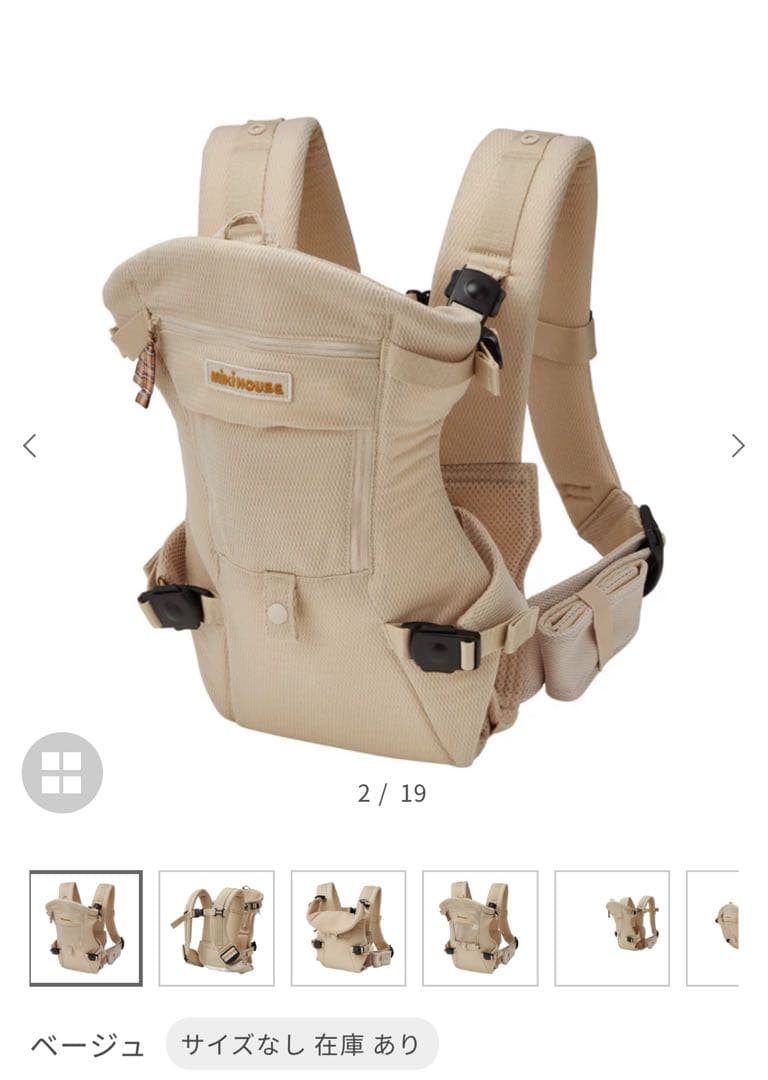This screenshot has height=1080, width=768.
Task: Go to the previous product image
Action: pos(29,446)
